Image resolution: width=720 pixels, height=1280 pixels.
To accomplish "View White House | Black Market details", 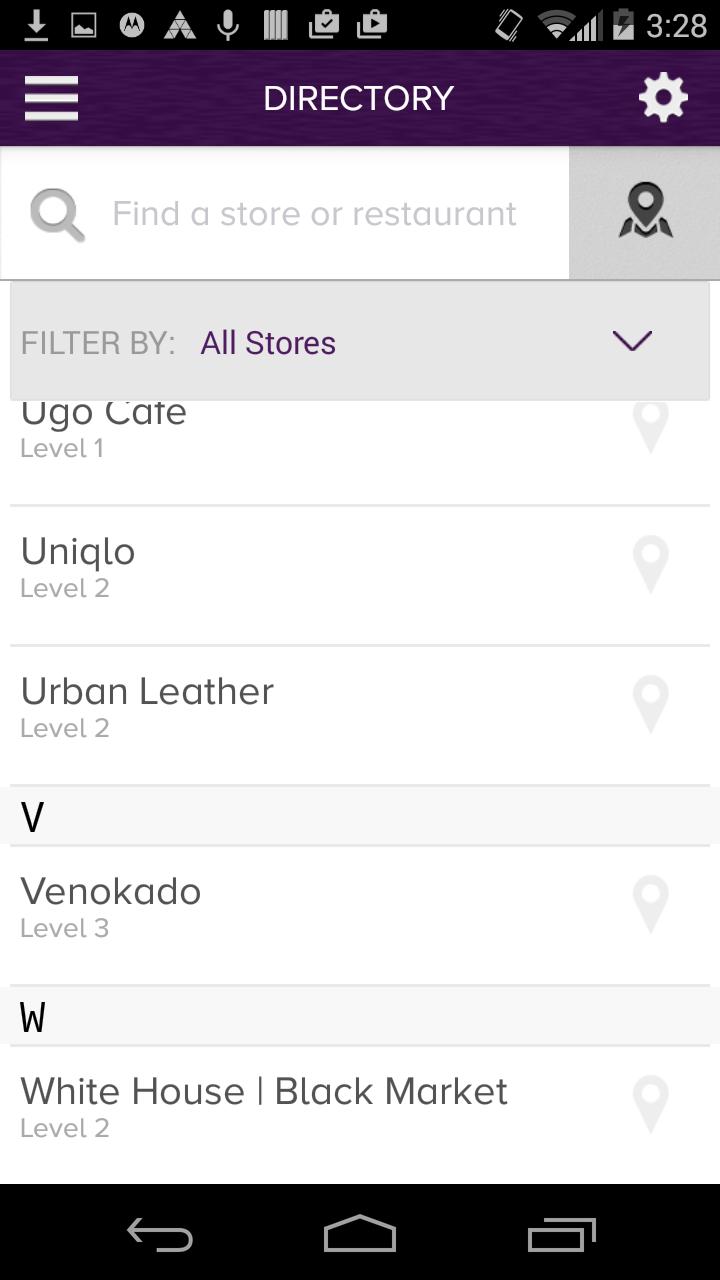I will [x=300, y=1108].
